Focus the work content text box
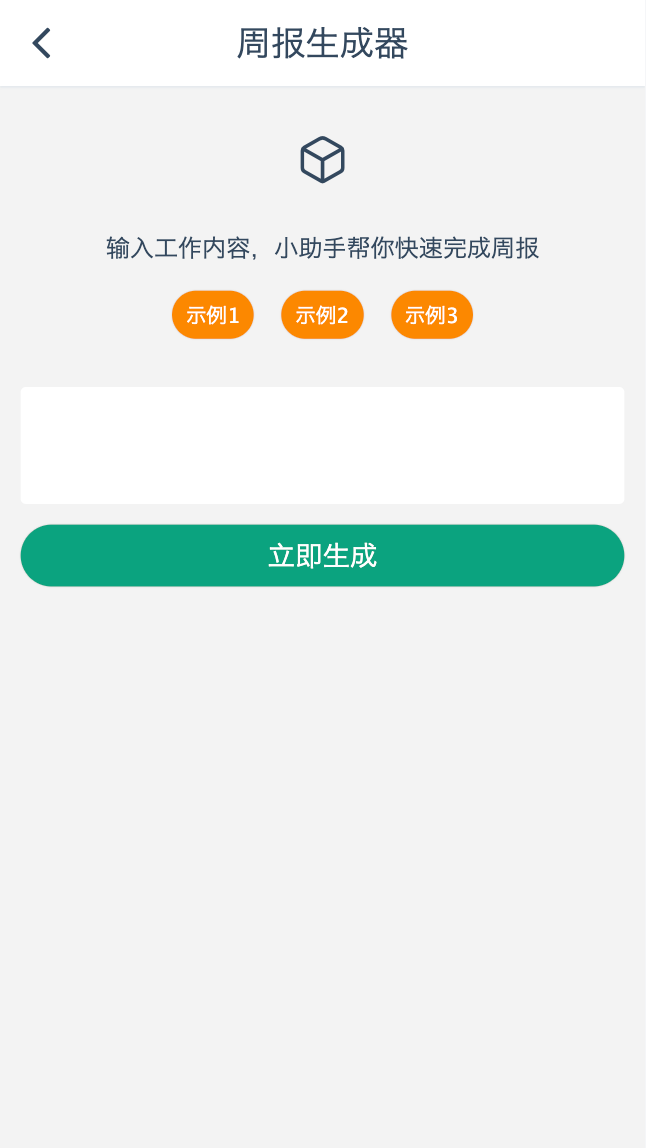 [322, 445]
